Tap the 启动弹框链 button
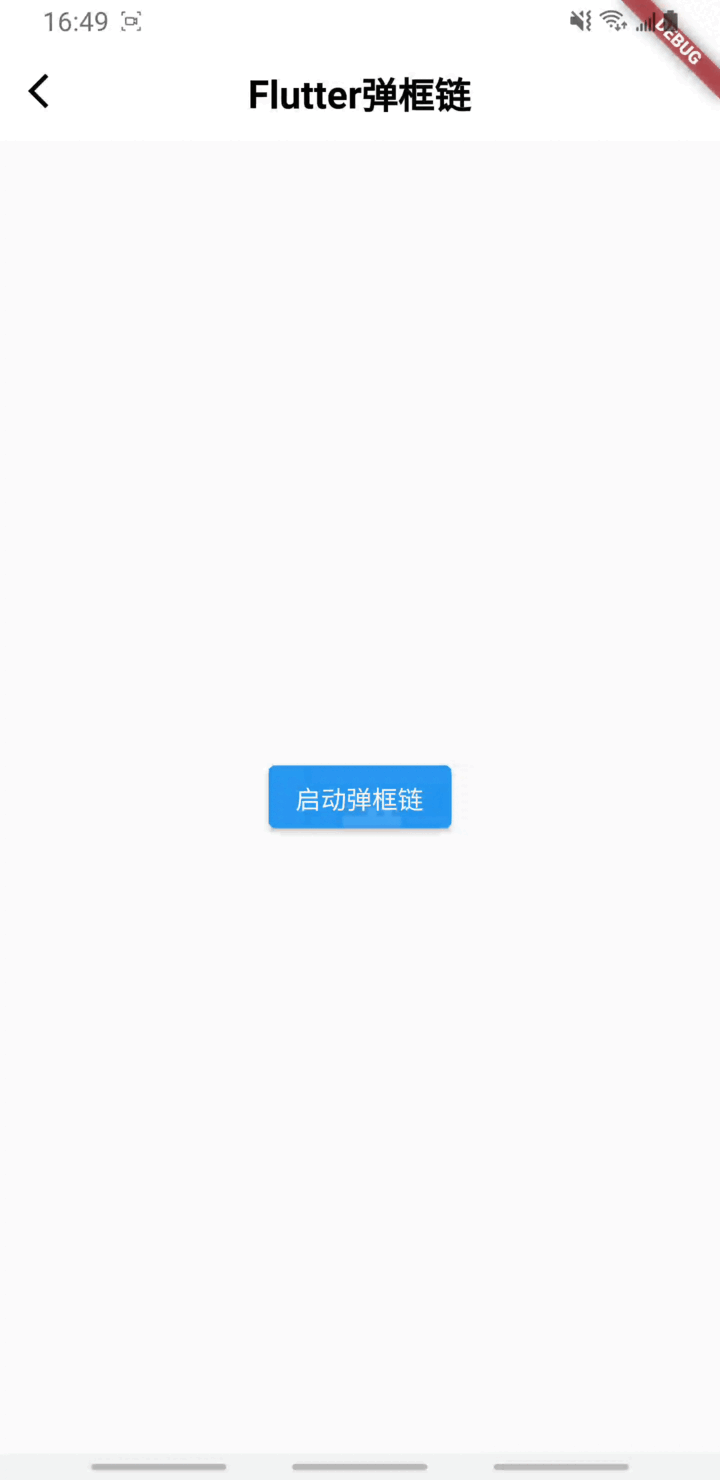The height and width of the screenshot is (1480, 720). coord(360,797)
